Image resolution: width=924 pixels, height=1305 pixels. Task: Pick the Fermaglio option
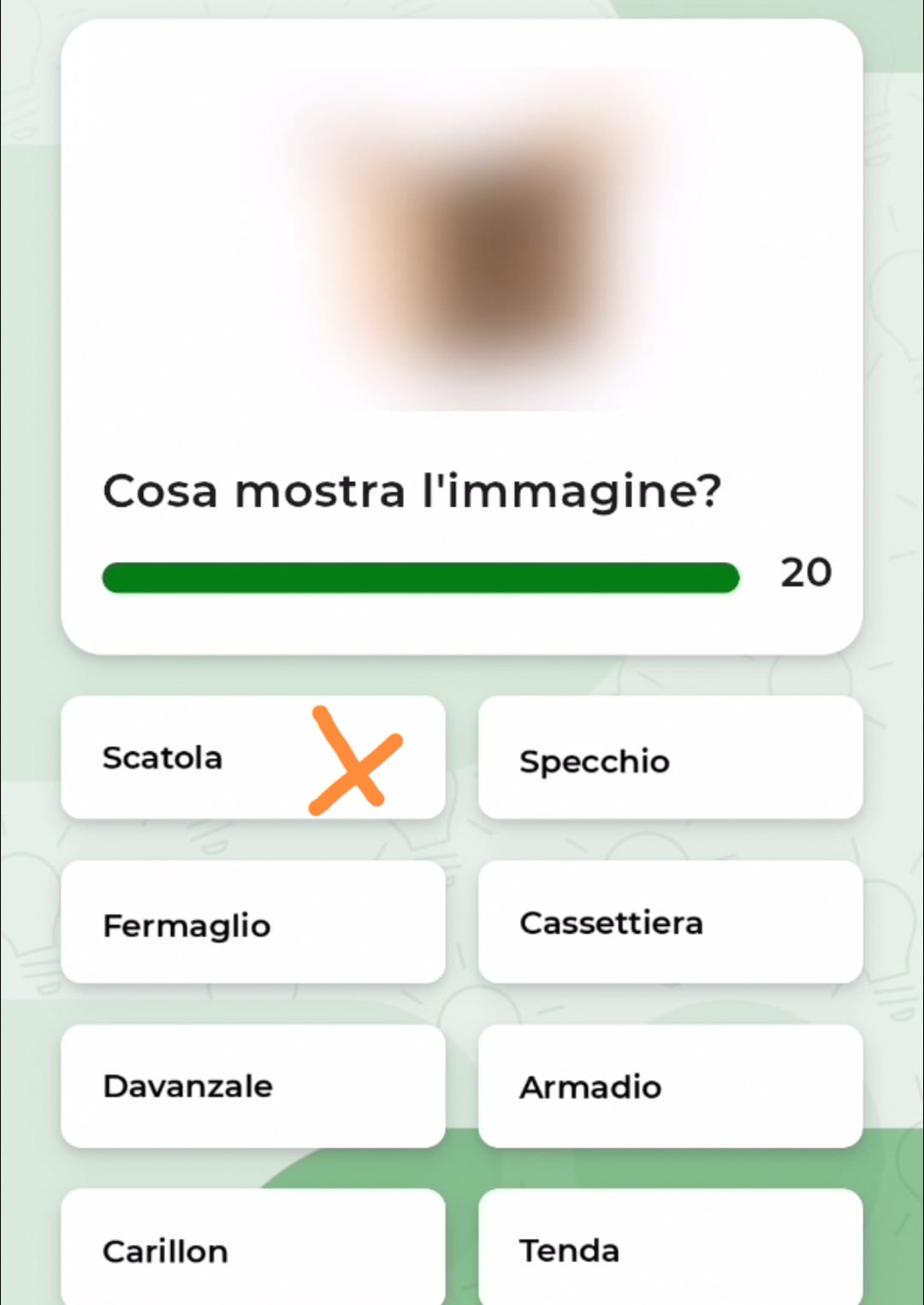[252, 922]
